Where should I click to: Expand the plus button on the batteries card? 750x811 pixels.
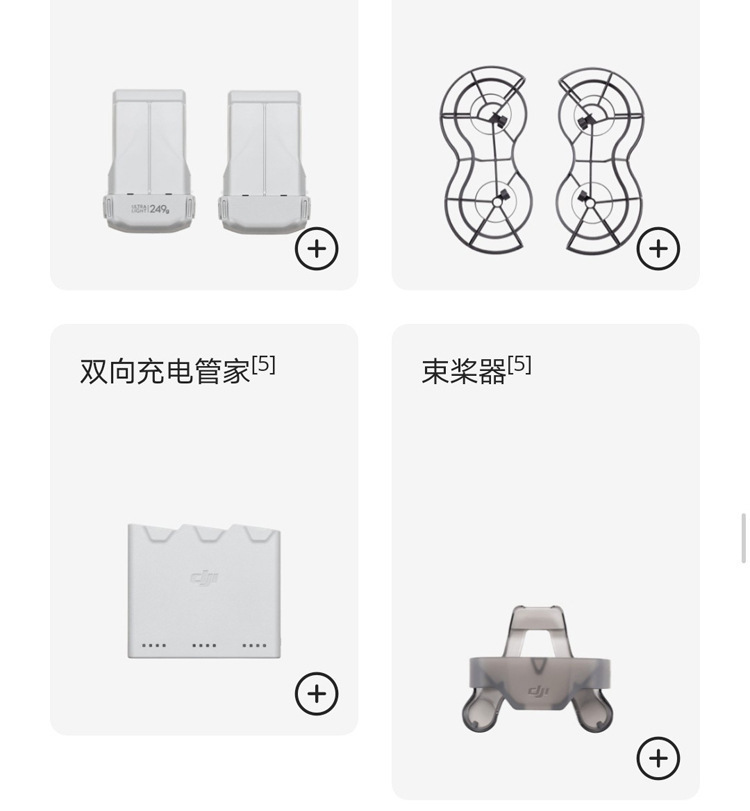point(316,249)
